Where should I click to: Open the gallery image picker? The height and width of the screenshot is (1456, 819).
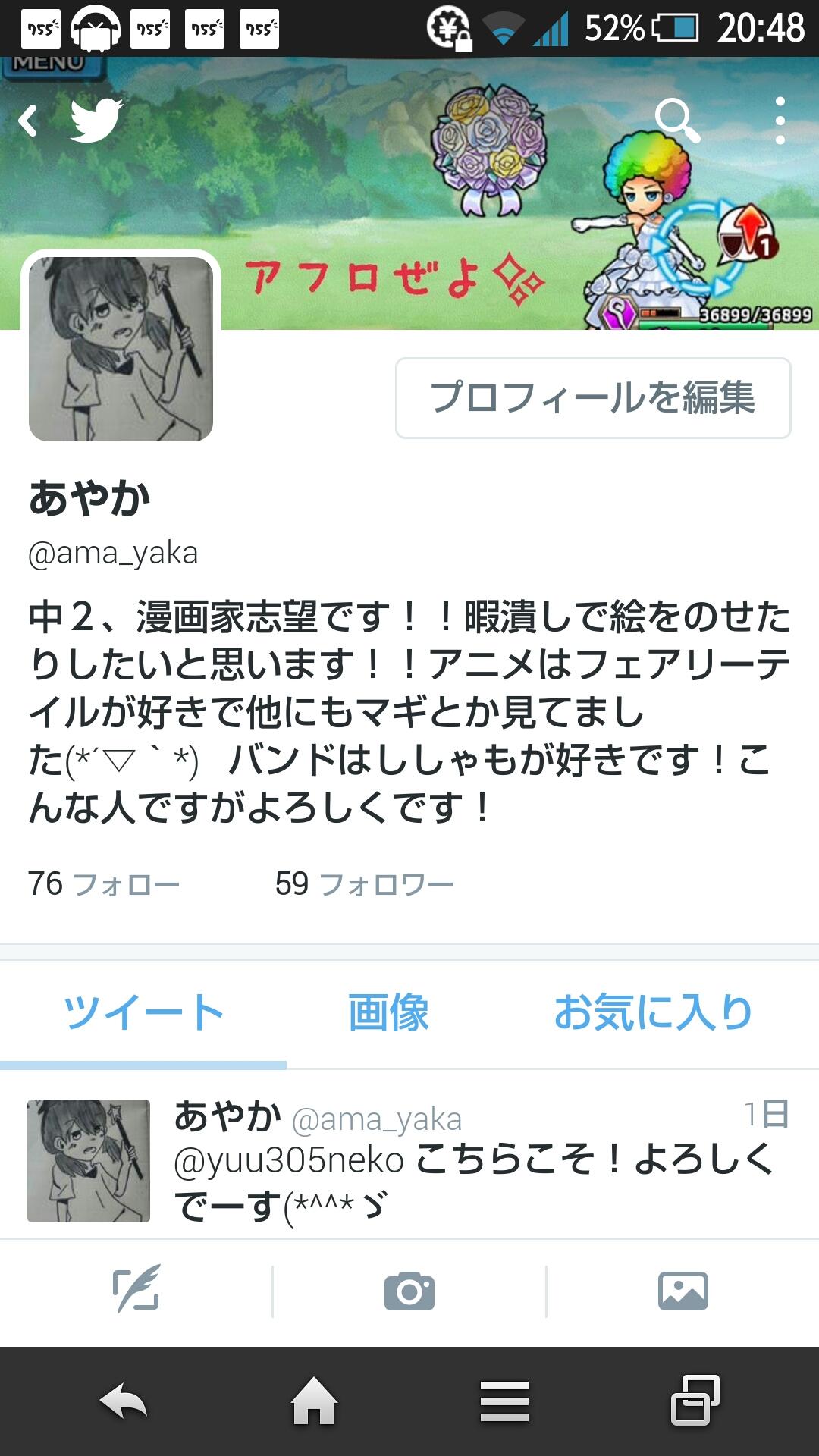point(682,1291)
